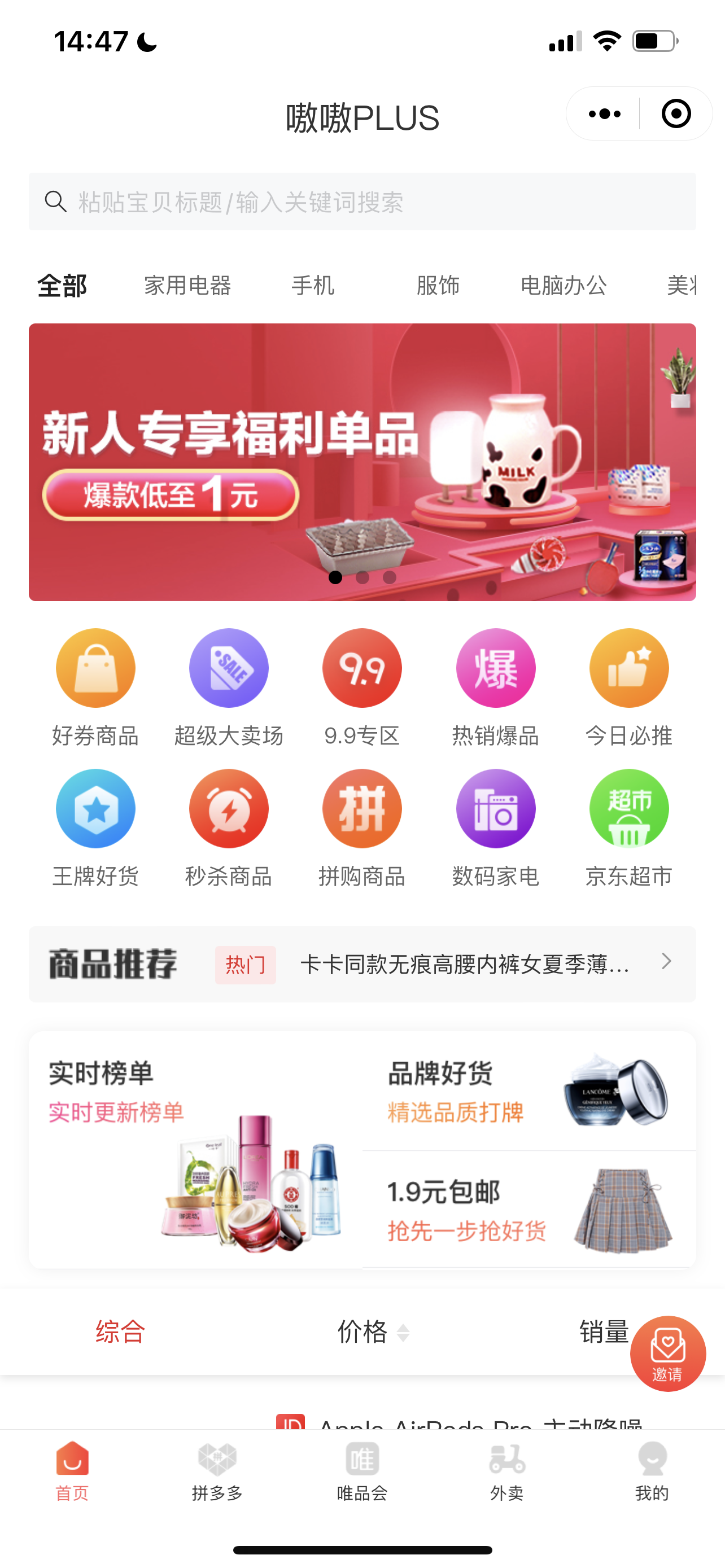The image size is (725, 1568).
Task: Open the mini program more options menu
Action: click(x=604, y=114)
